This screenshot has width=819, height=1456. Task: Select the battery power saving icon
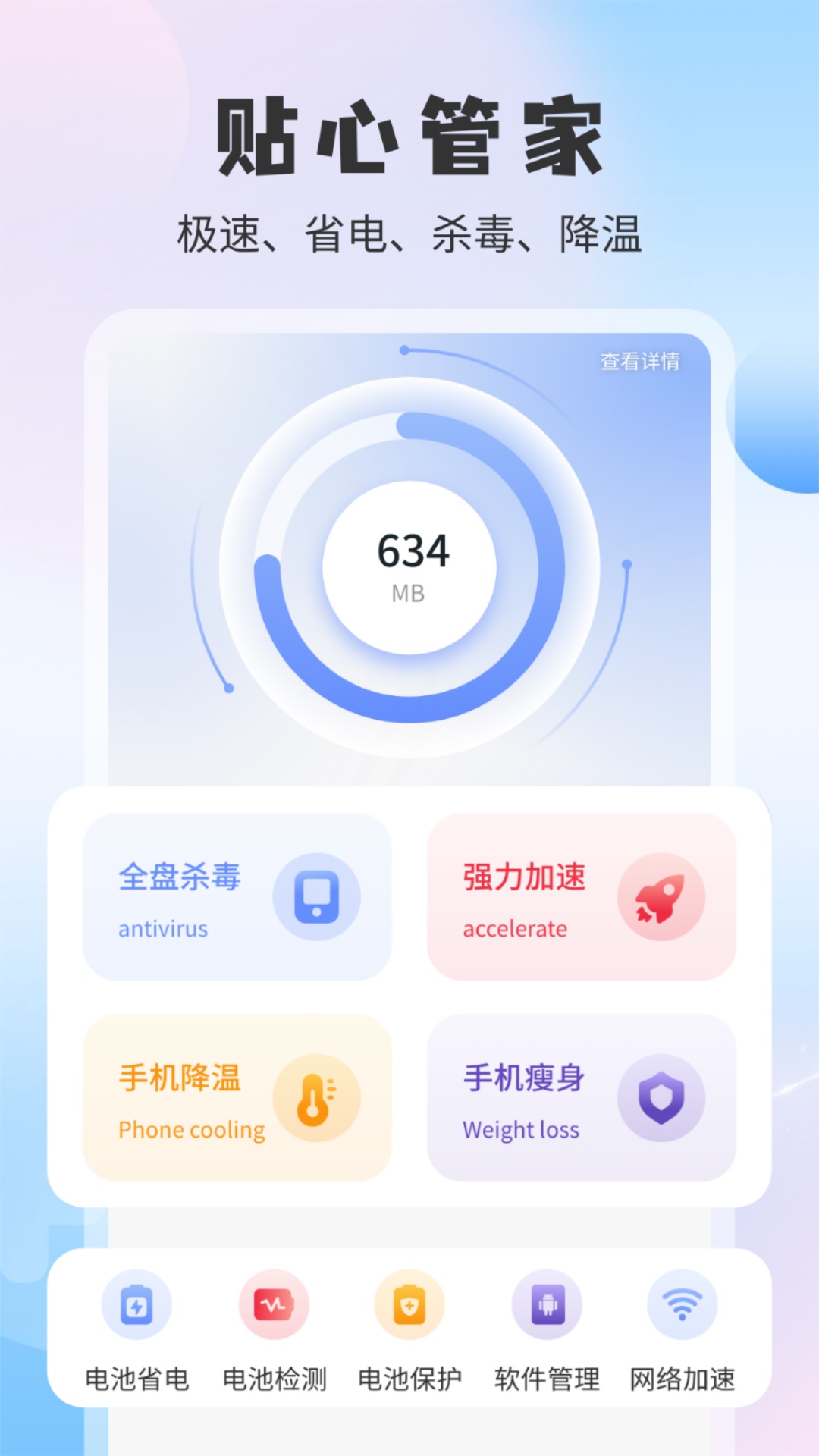pos(135,1303)
